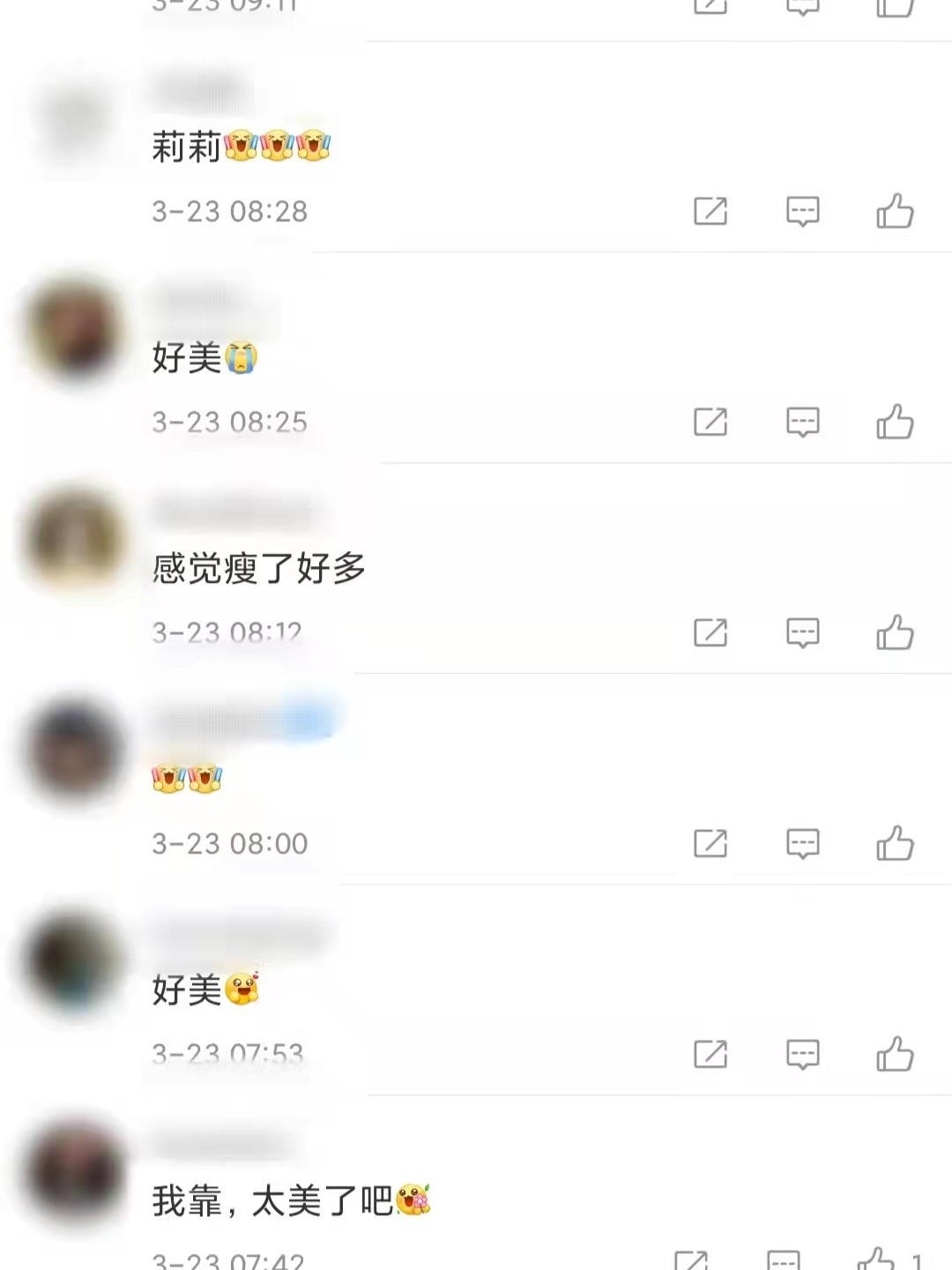The height and width of the screenshot is (1270, 952).
Task: Forward the comment "感觉瘦了好多"
Action: click(x=710, y=633)
